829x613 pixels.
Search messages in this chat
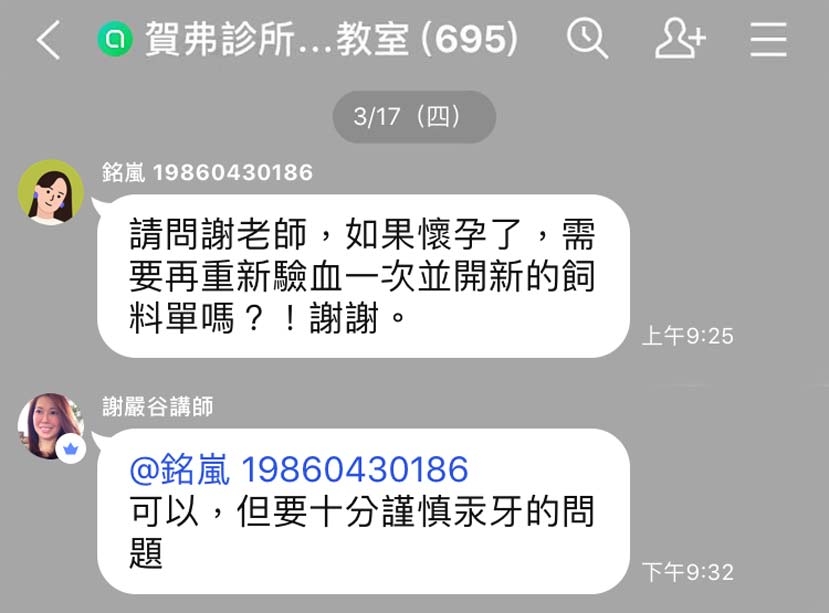click(587, 40)
